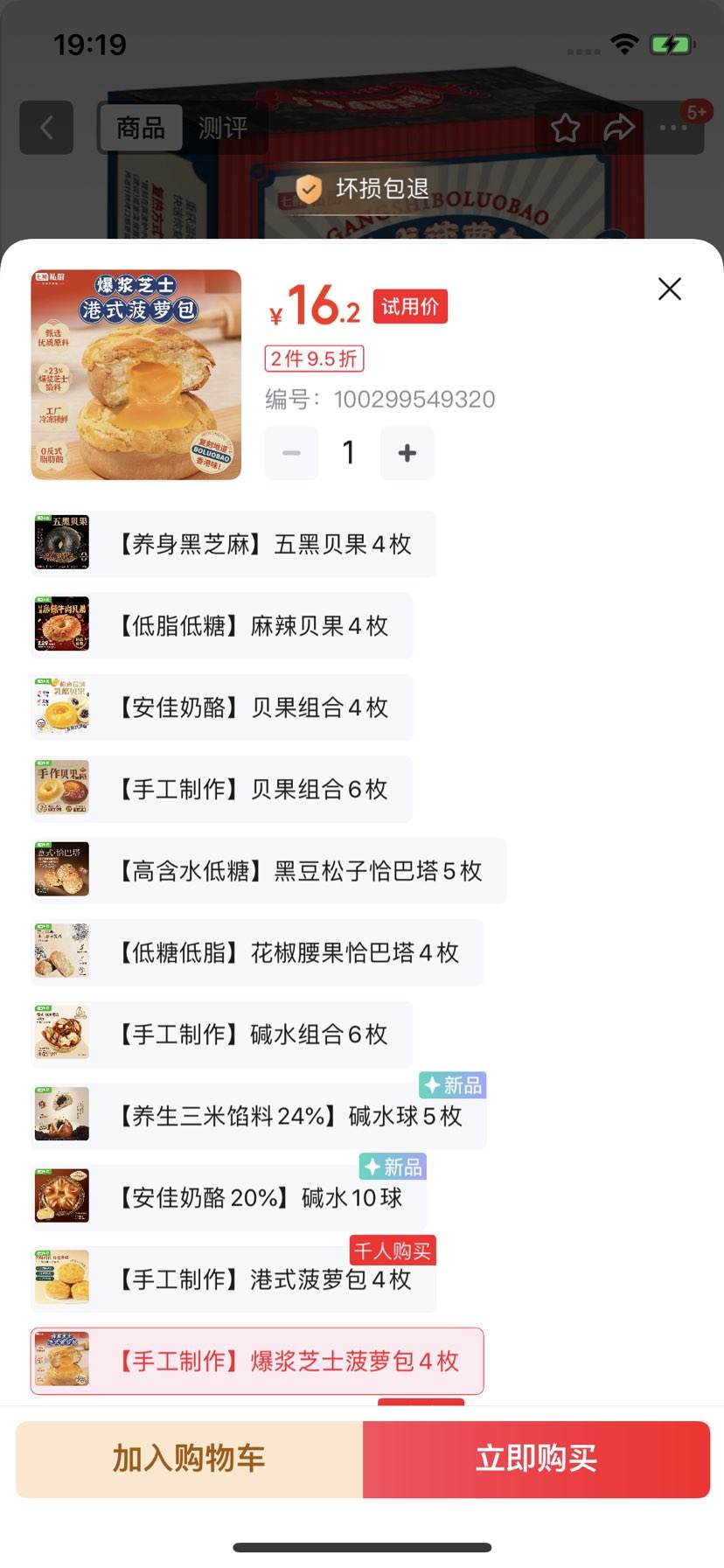
Task: Select 【手工制作】港式菠萝包4枚
Action: click(x=233, y=1280)
